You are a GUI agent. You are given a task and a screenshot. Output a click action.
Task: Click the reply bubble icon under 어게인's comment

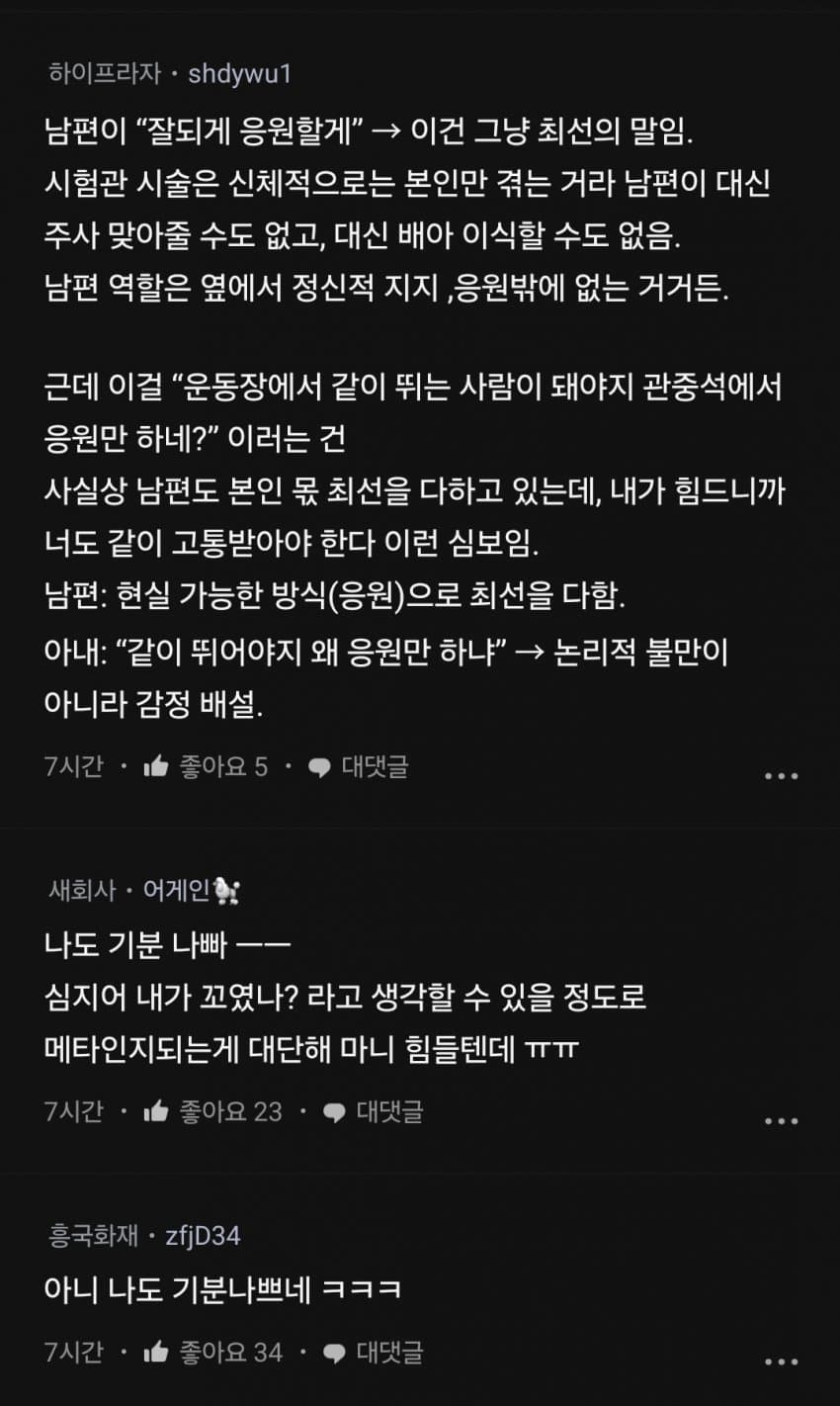coord(332,1112)
